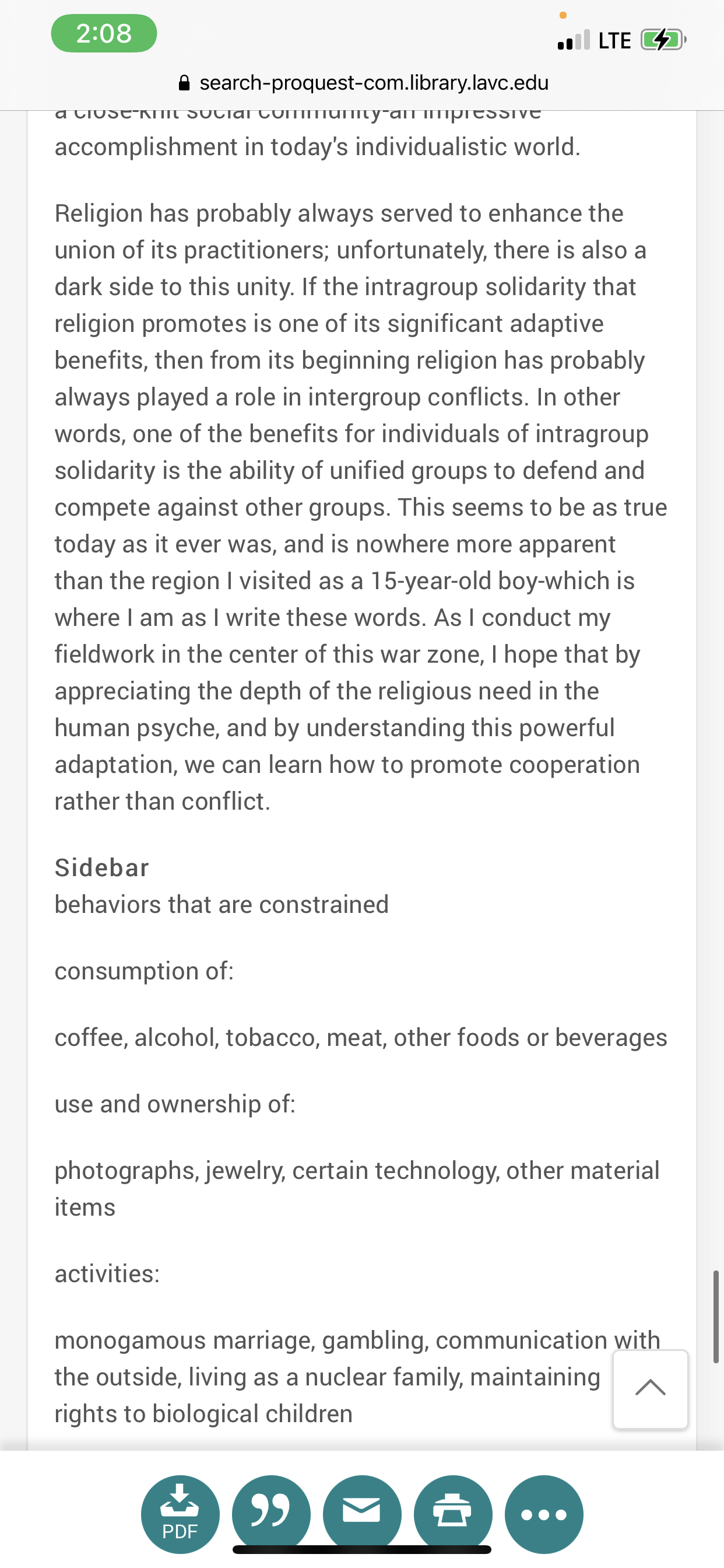Print the article using printer icon

point(453,1513)
